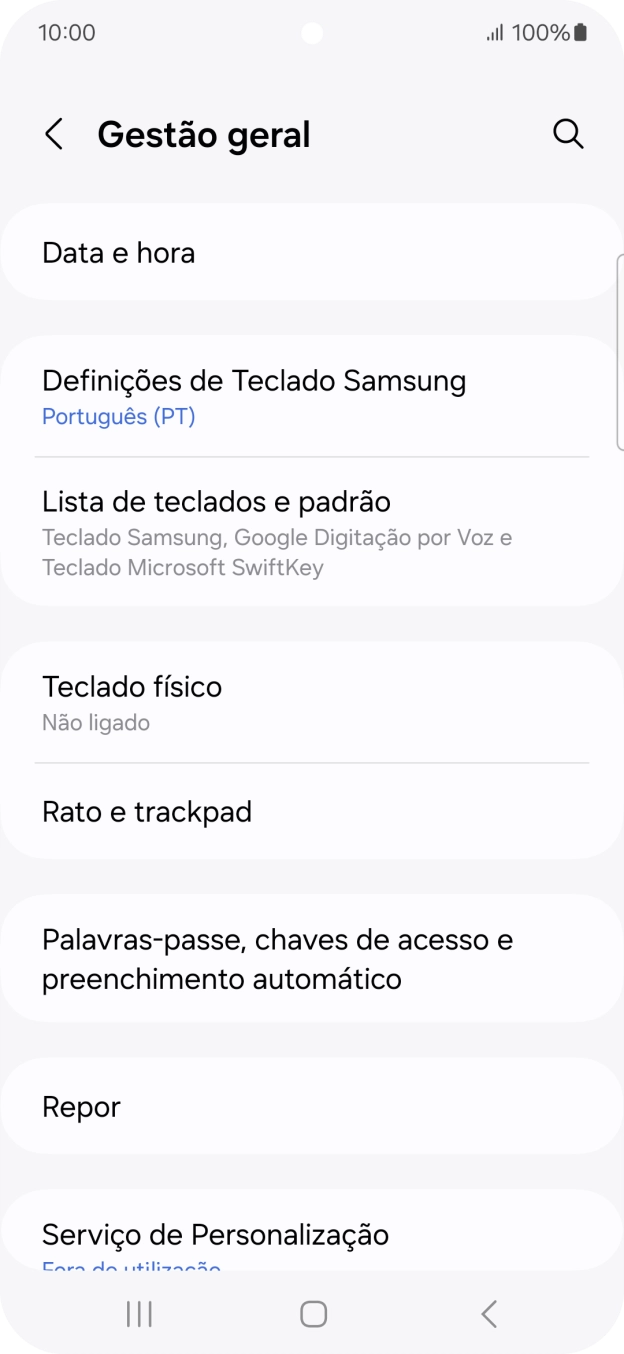Image resolution: width=624 pixels, height=1354 pixels.
Task: Go back from Gestão geral
Action: click(54, 135)
